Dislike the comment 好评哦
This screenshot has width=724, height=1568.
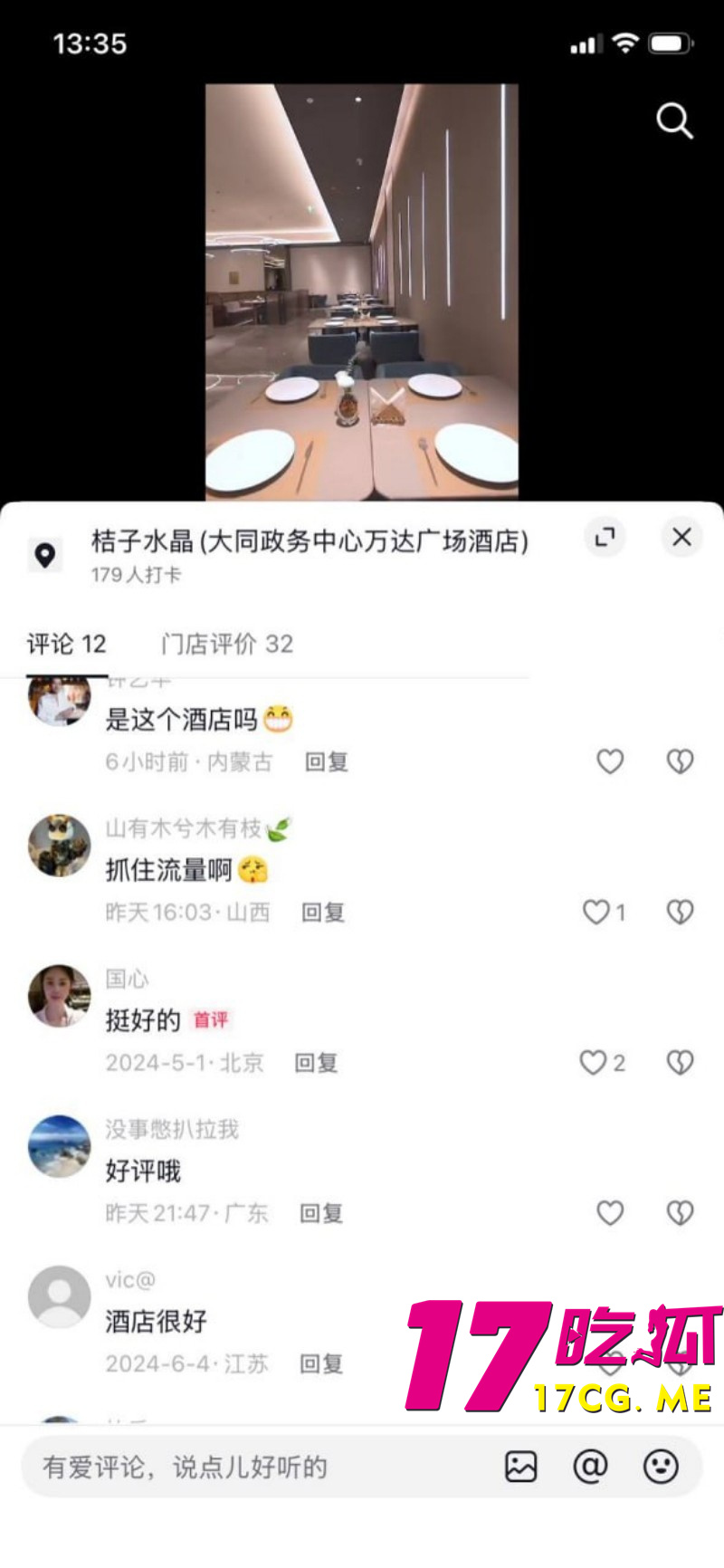pyautogui.click(x=679, y=1213)
